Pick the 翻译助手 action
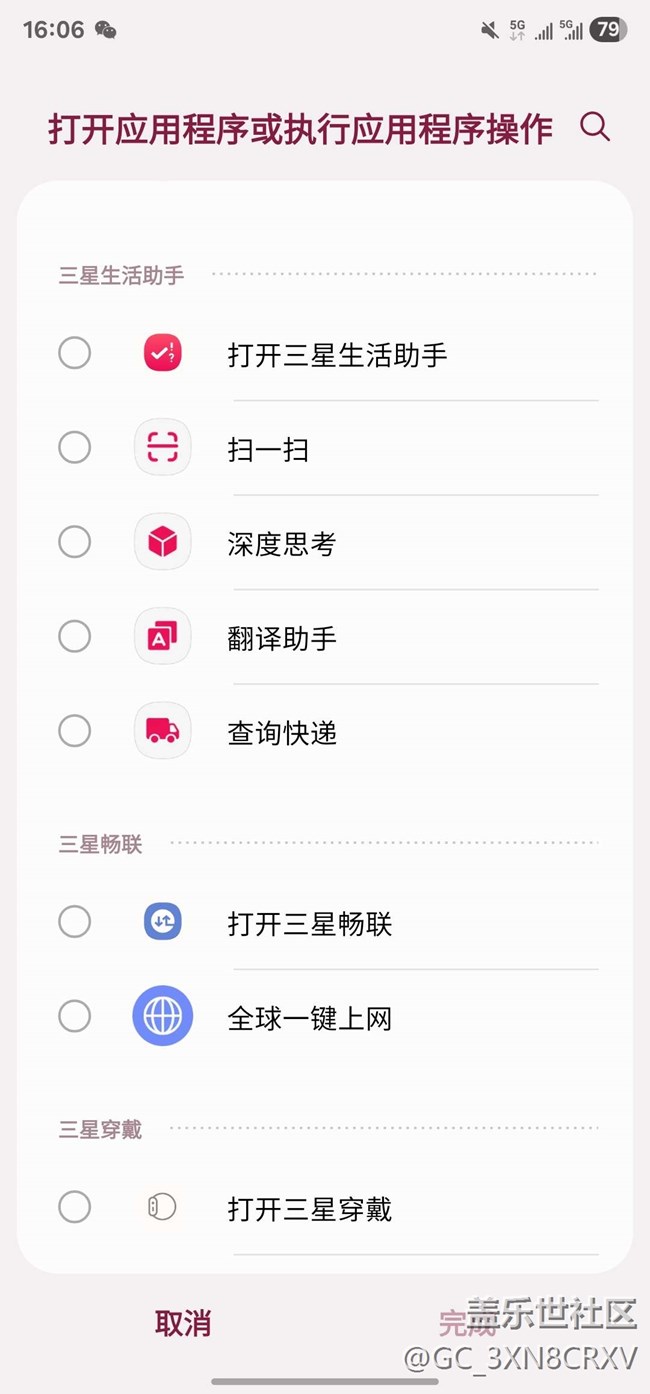 pos(325,637)
